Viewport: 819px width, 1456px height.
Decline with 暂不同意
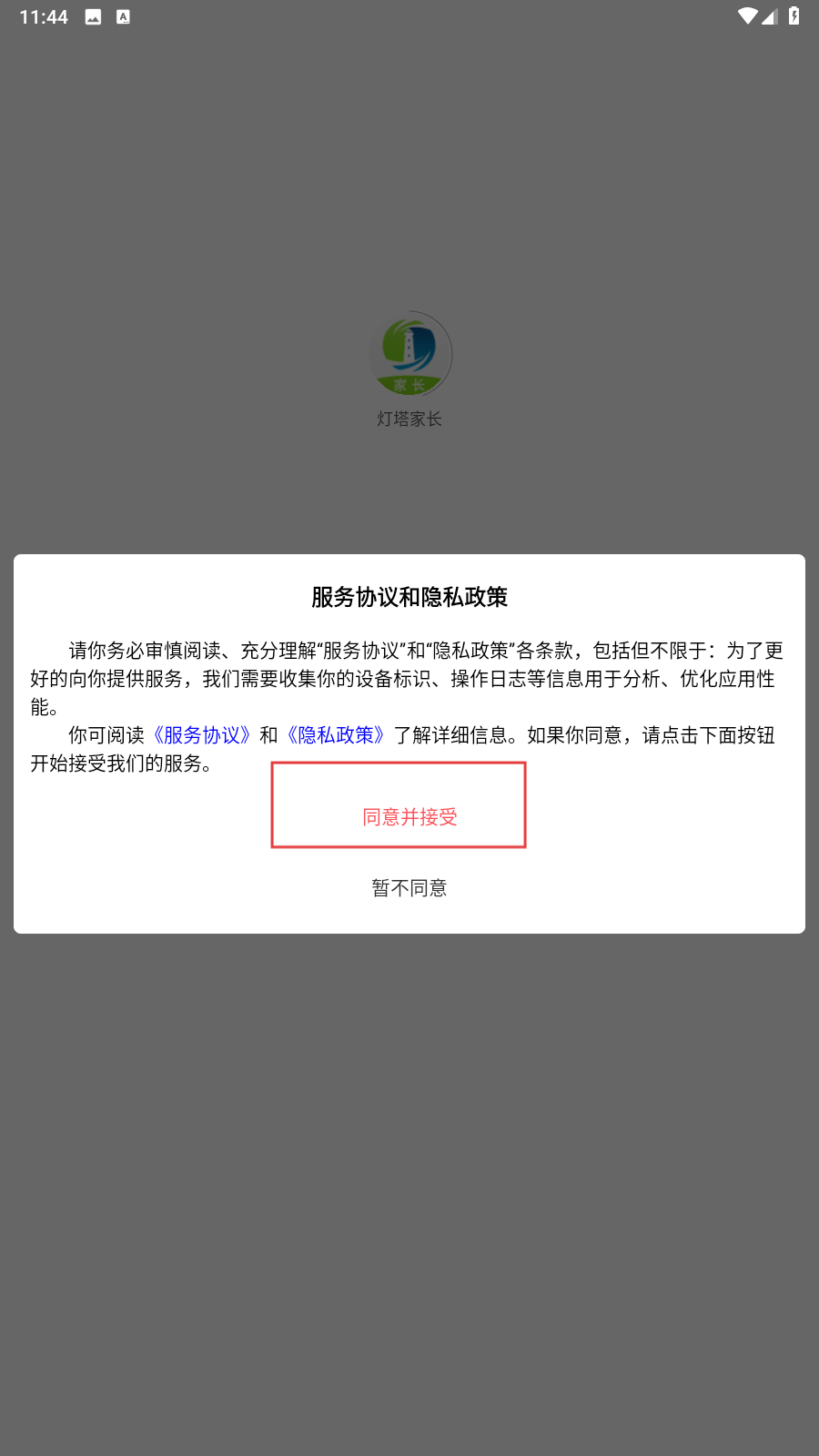tap(409, 887)
